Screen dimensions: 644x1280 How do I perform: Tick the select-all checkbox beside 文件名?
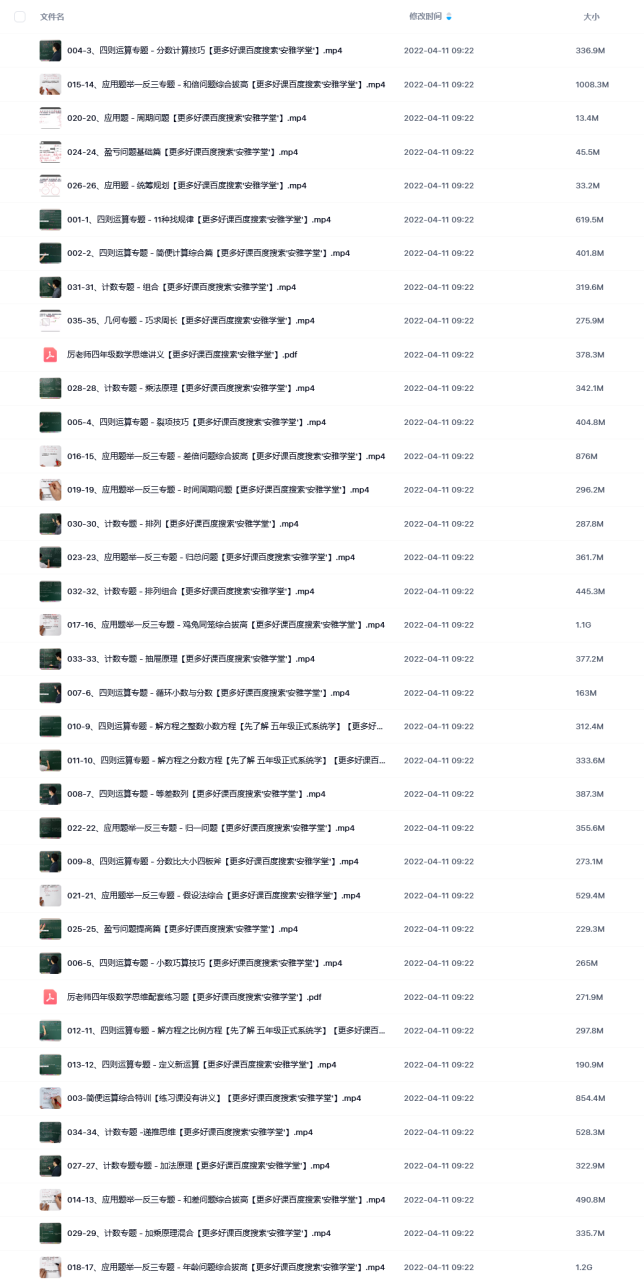point(20,17)
